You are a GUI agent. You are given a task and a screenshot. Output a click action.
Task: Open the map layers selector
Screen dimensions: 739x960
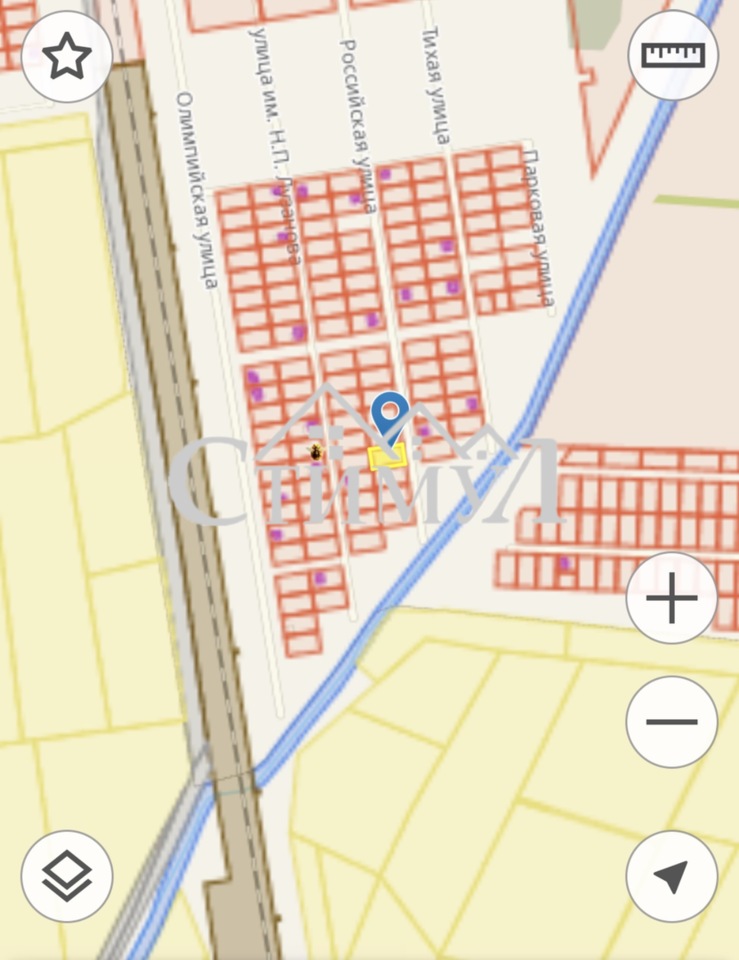click(67, 876)
